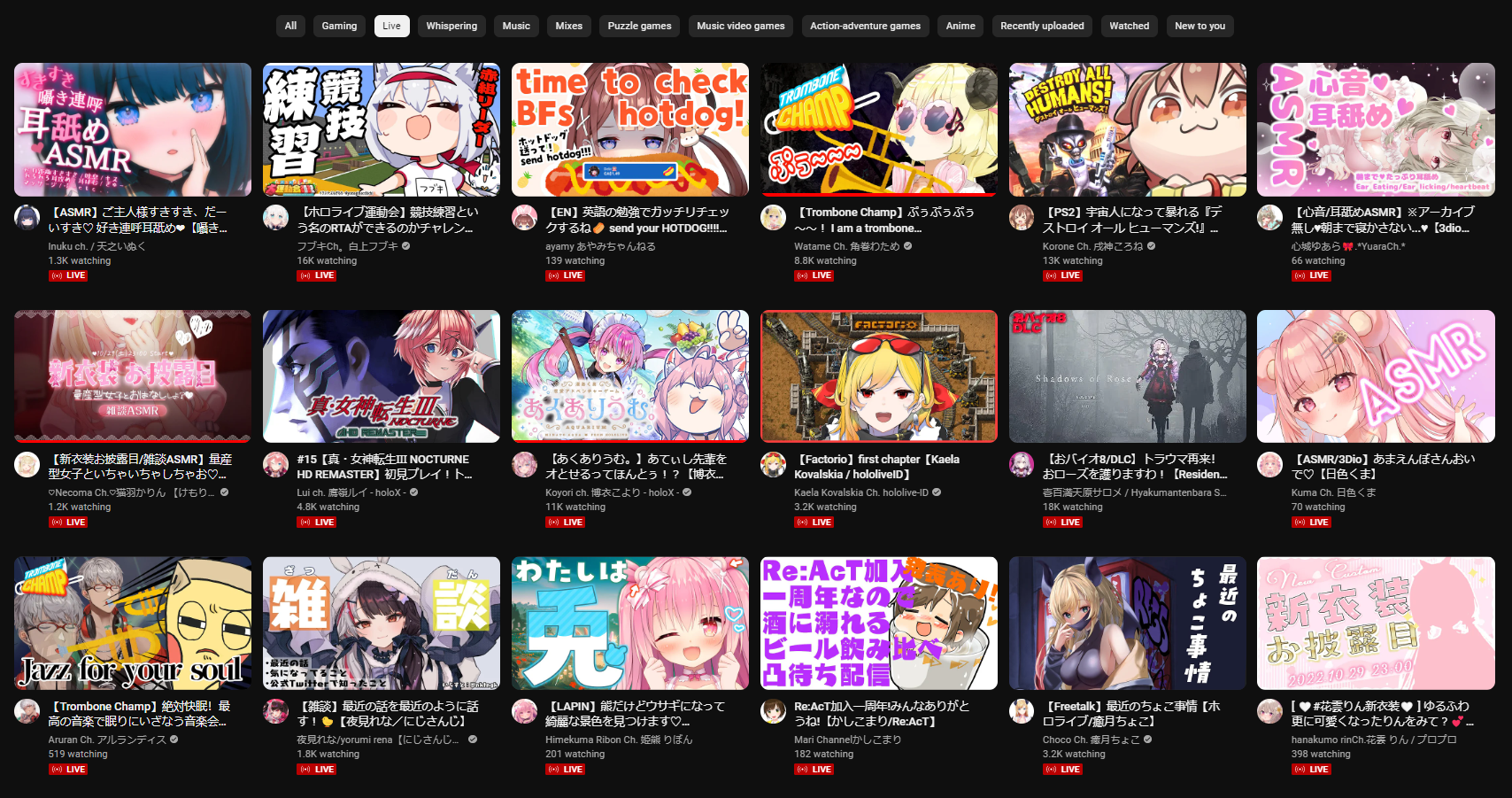Select the Whispering chip
1512x798 pixels.
(451, 26)
